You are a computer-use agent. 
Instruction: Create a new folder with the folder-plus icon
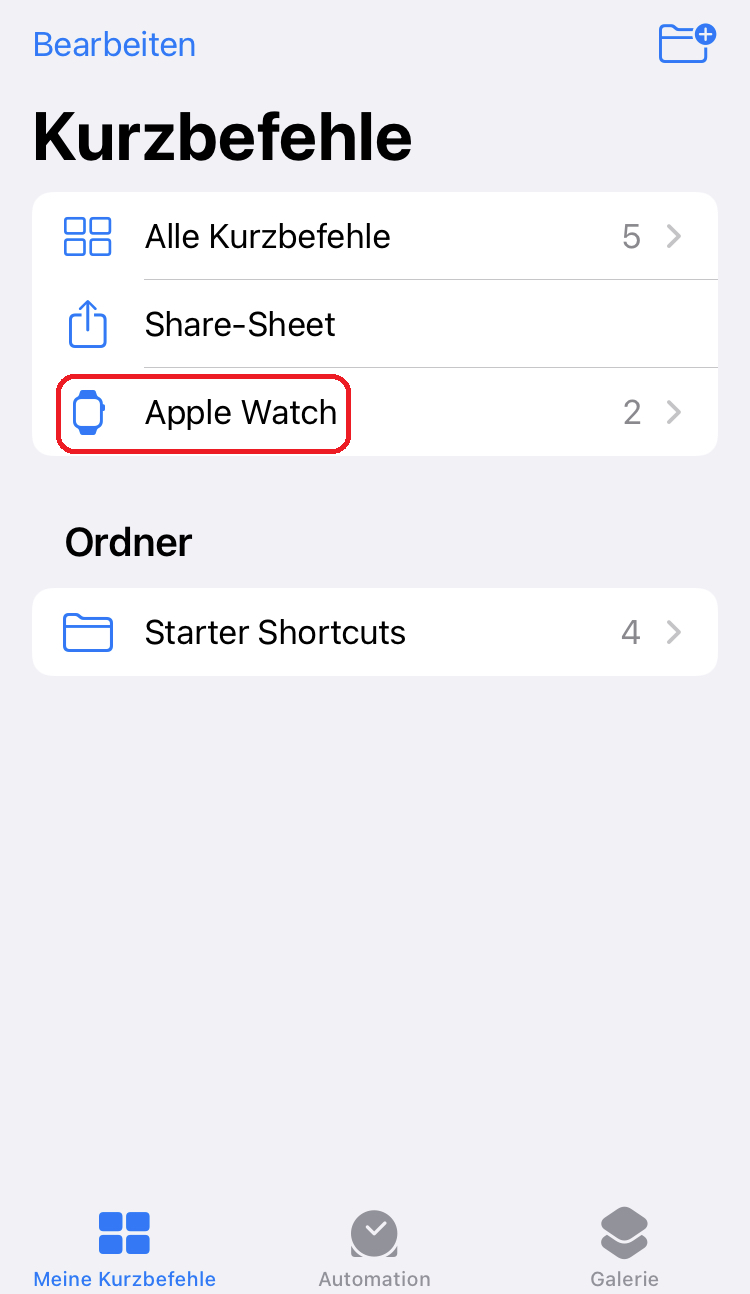(687, 43)
